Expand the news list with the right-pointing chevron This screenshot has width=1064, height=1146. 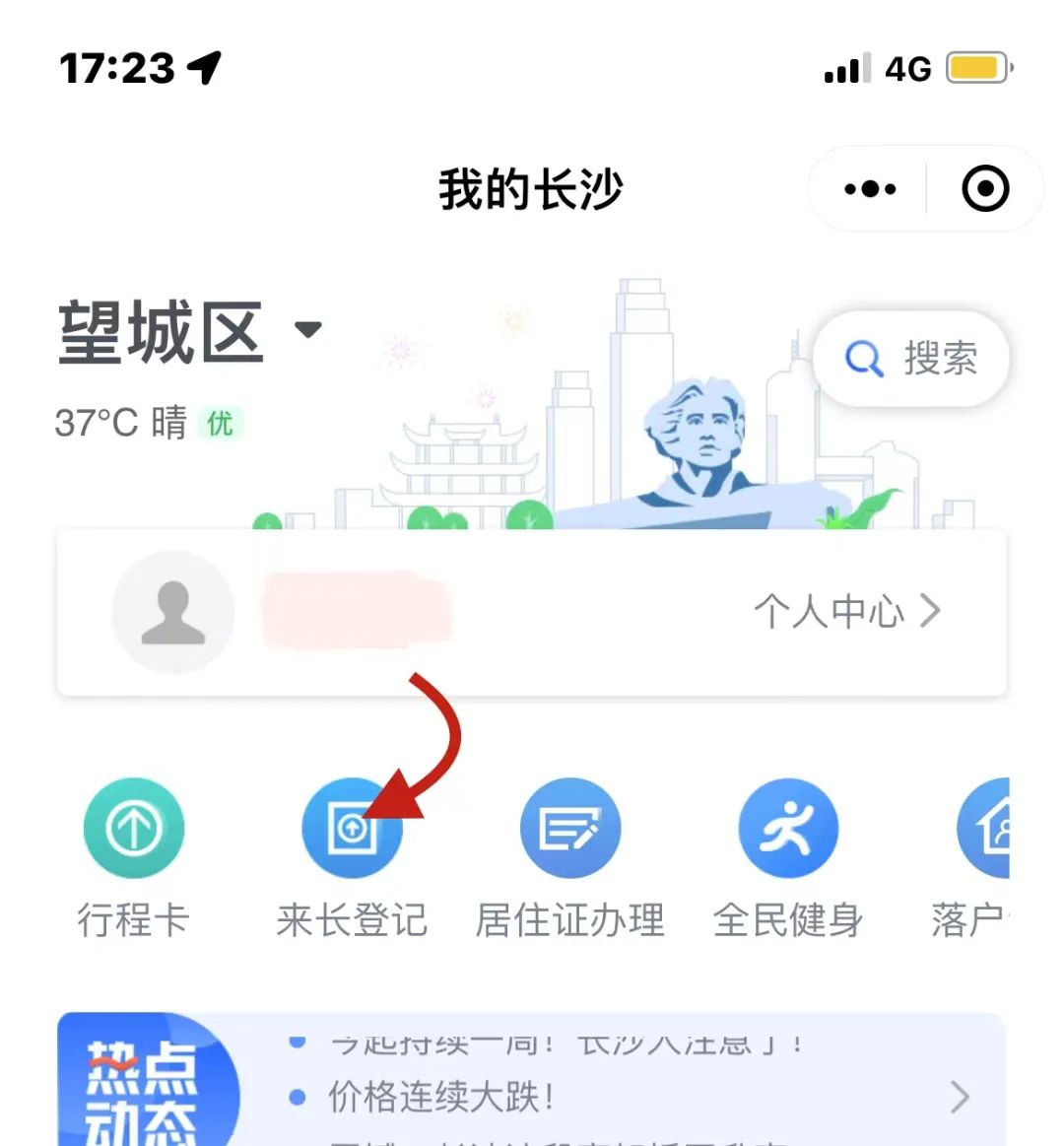961,1094
